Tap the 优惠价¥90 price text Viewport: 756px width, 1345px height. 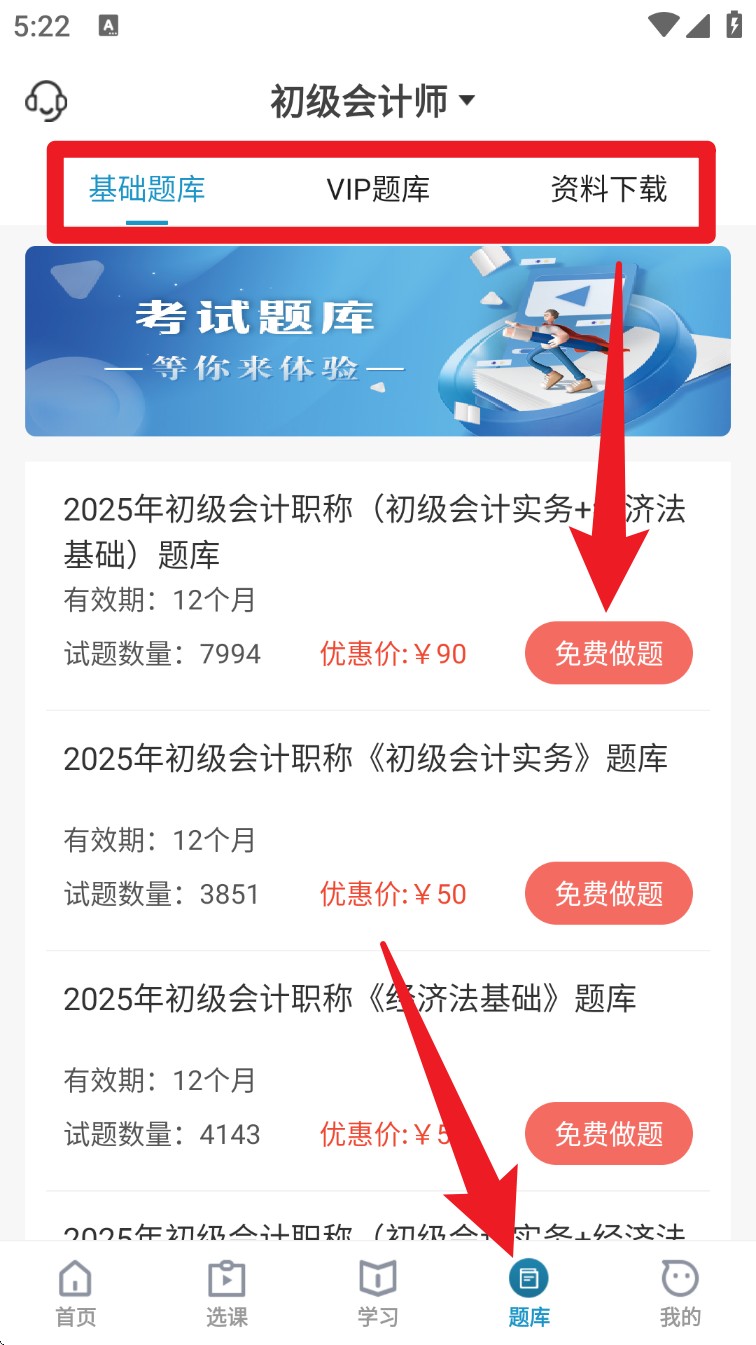tap(391, 653)
